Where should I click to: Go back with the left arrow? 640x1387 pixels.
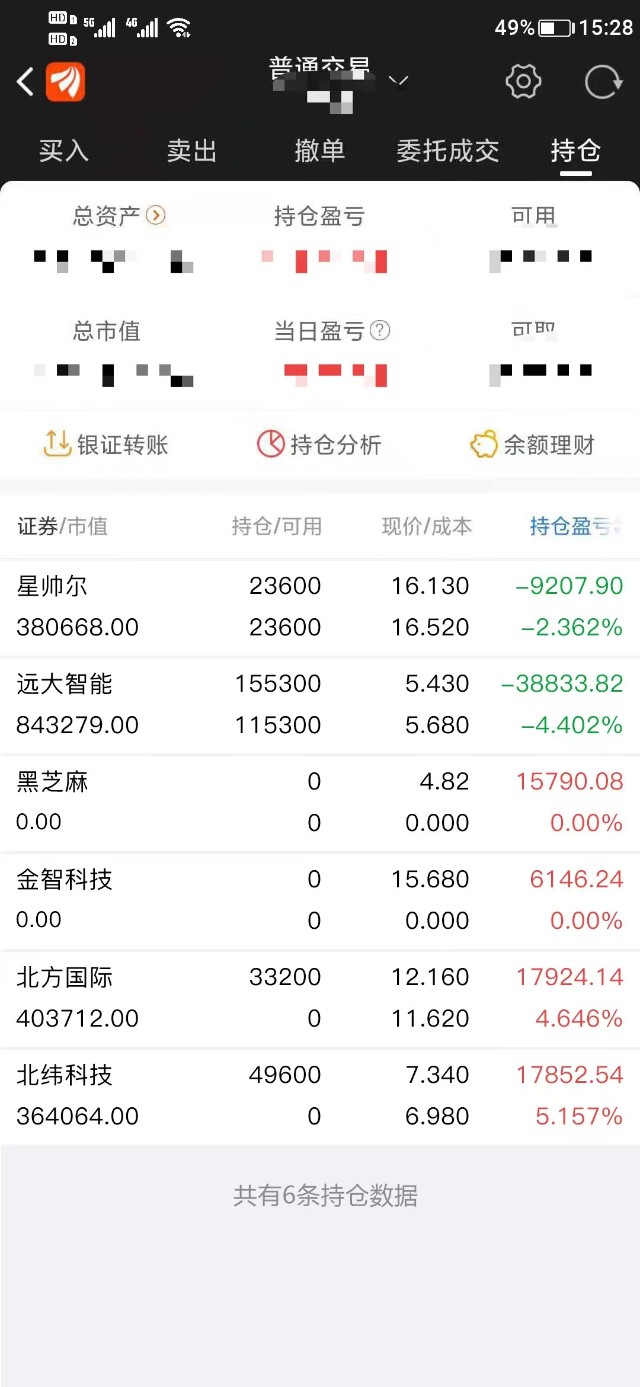(x=25, y=82)
